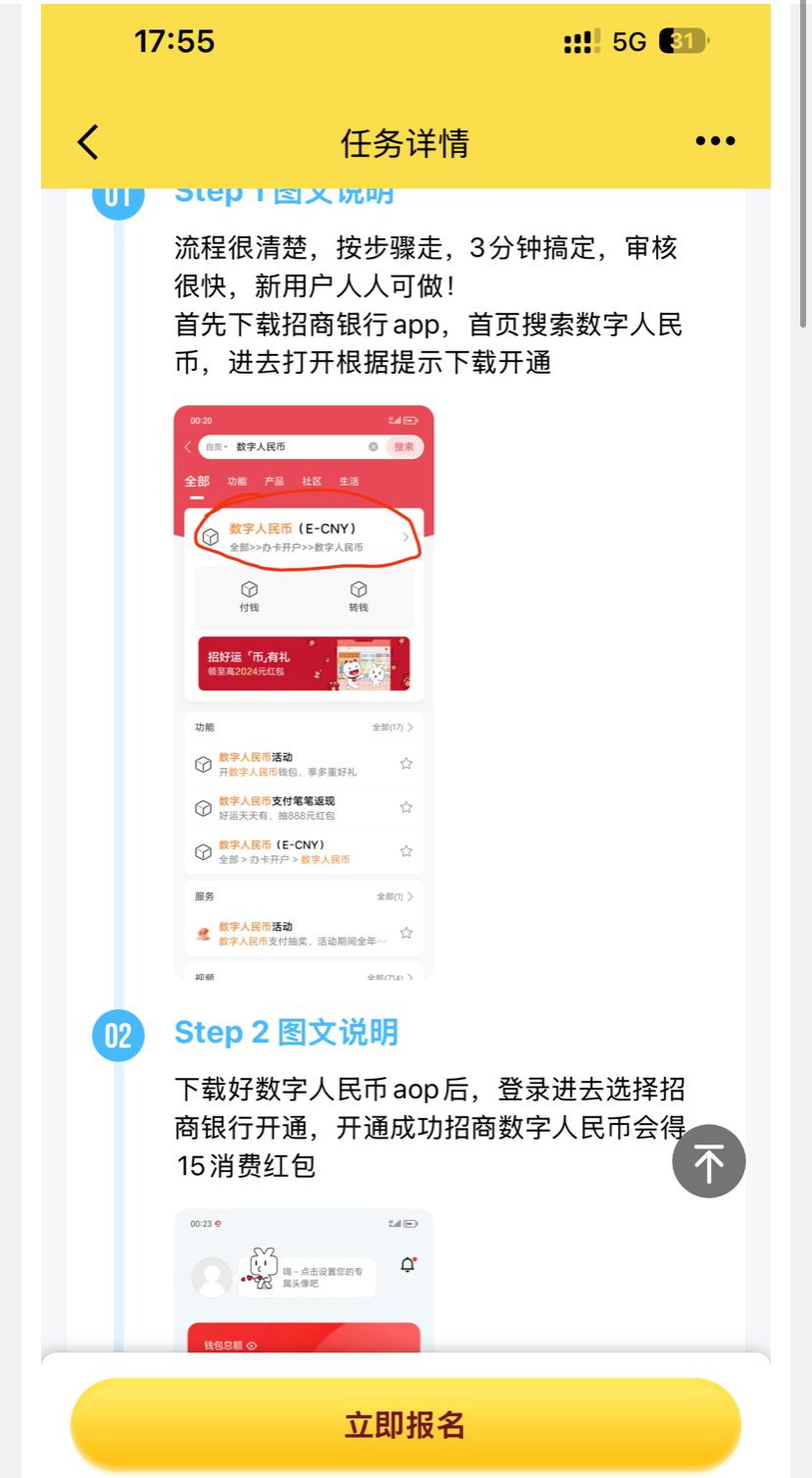Jump back to the top of the page
Screen dimensions: 812x1478
coord(708,1161)
